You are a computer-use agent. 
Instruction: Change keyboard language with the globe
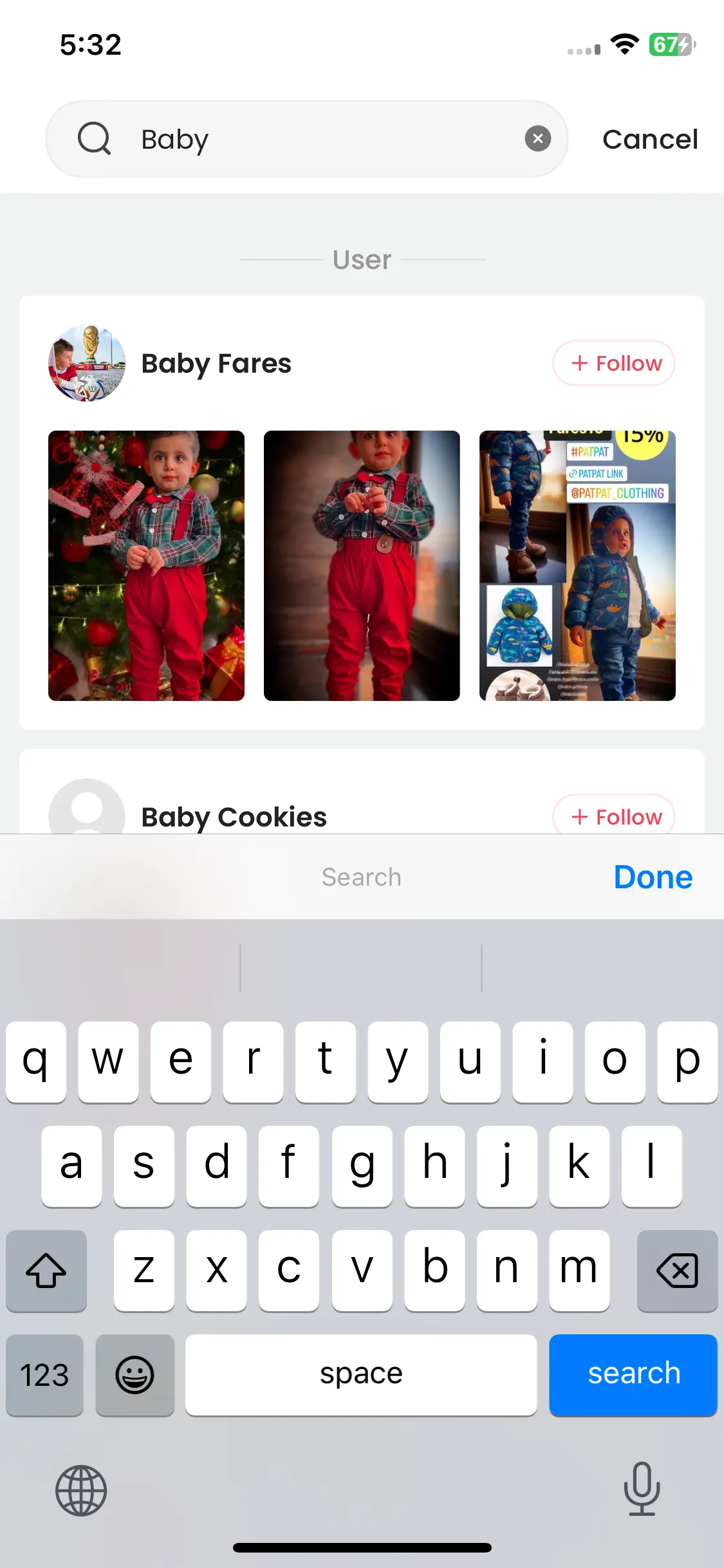(81, 1490)
